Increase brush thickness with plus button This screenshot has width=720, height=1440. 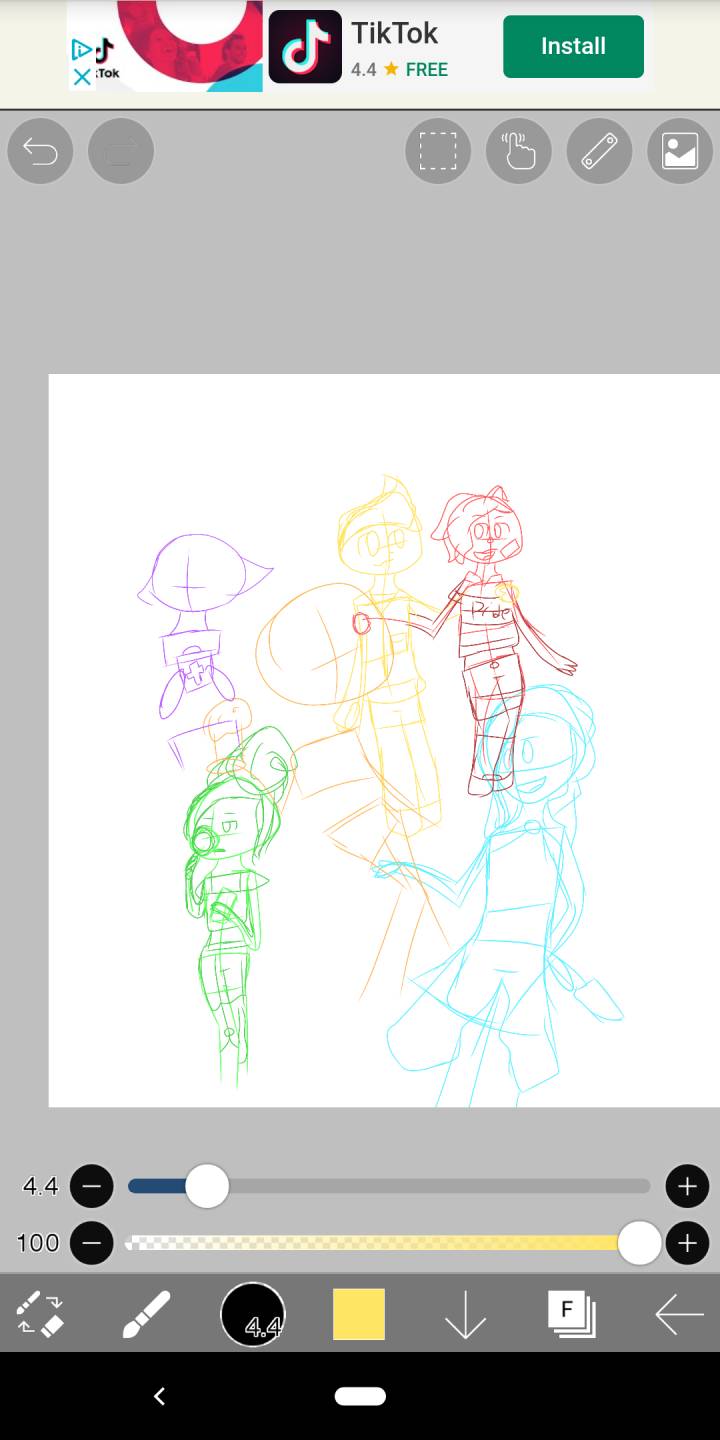(687, 1187)
